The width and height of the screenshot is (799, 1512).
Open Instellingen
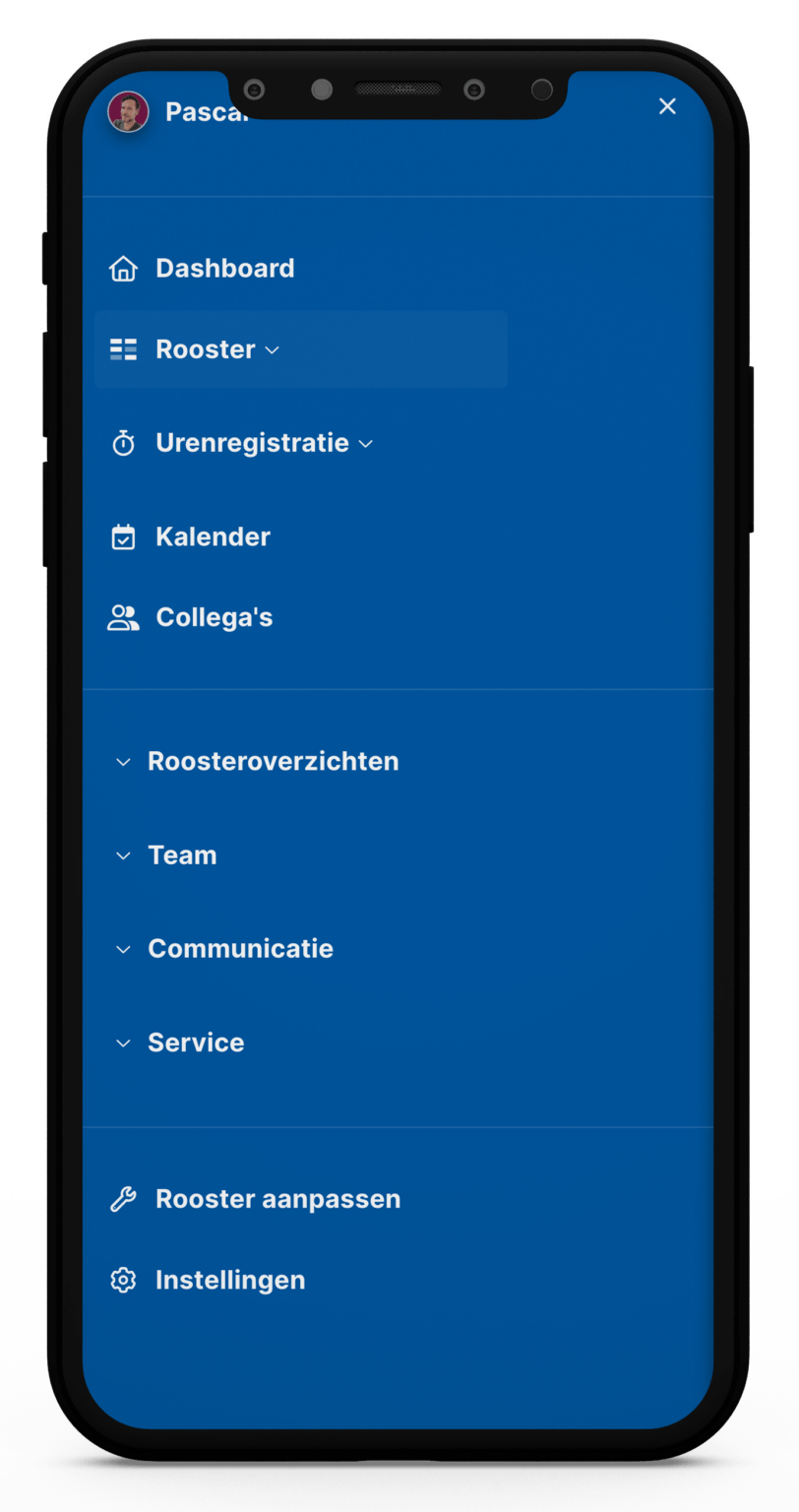point(230,1280)
